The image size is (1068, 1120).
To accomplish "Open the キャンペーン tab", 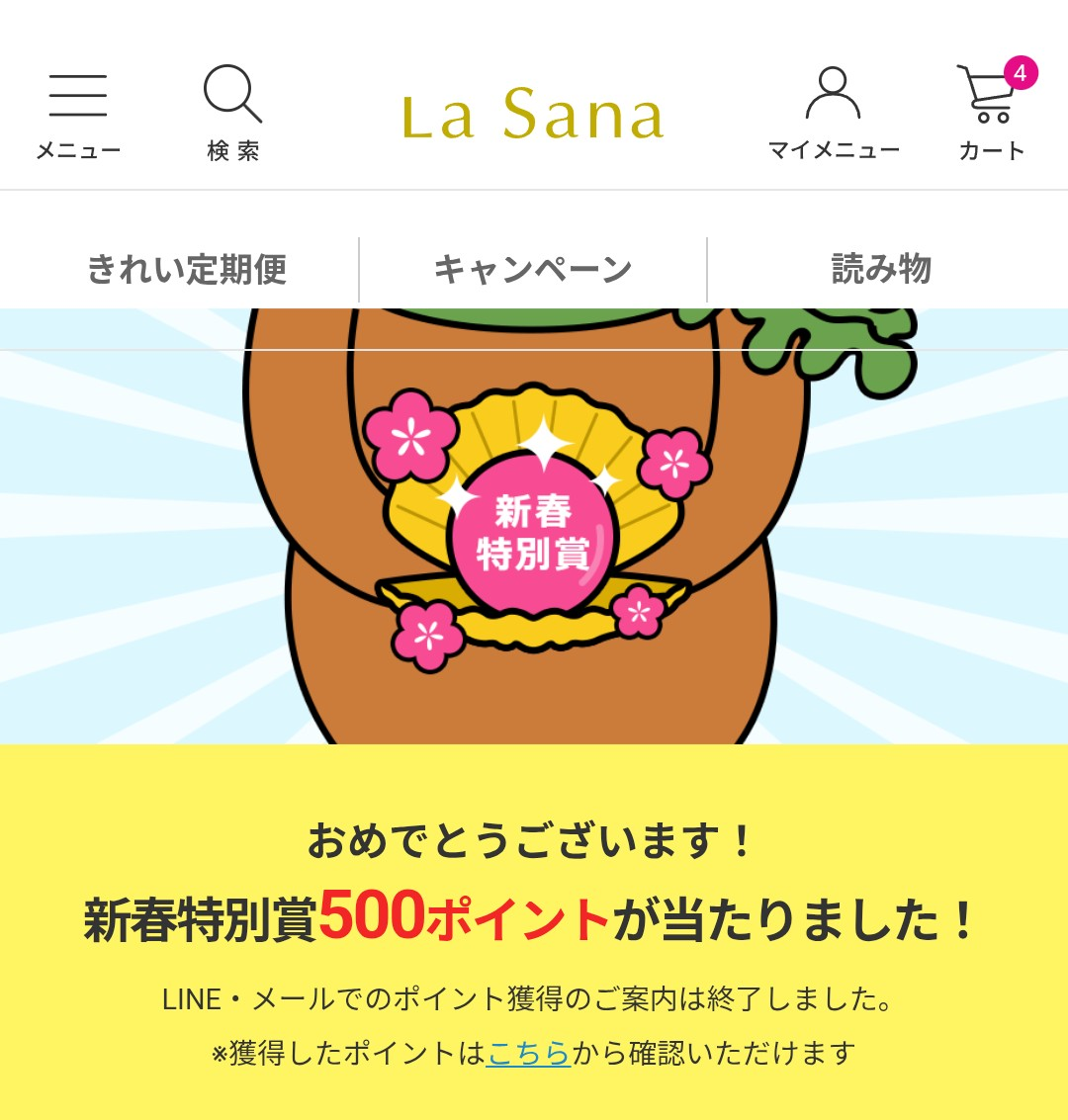I will click(x=533, y=269).
